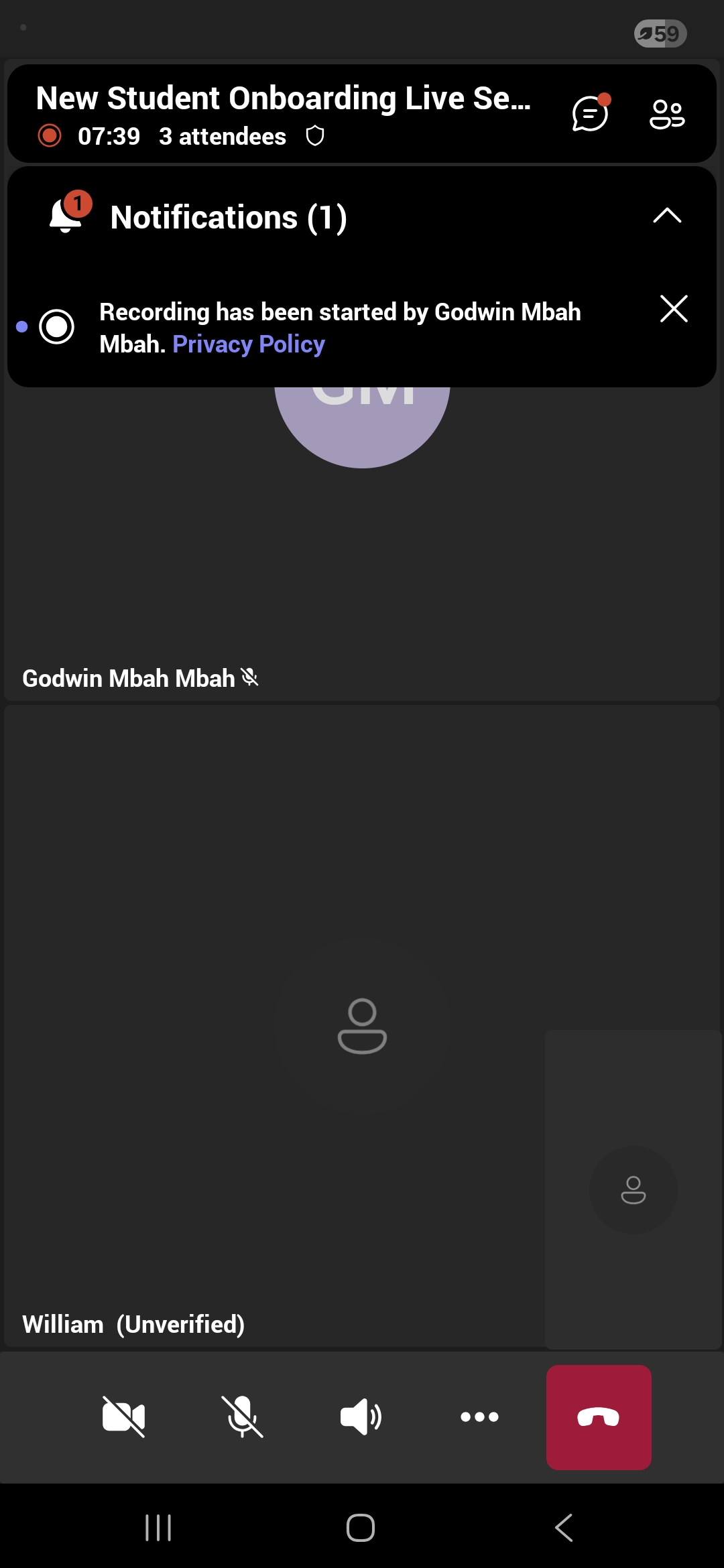Open the meeting title details
The height and width of the screenshot is (1568, 724).
click(x=283, y=99)
